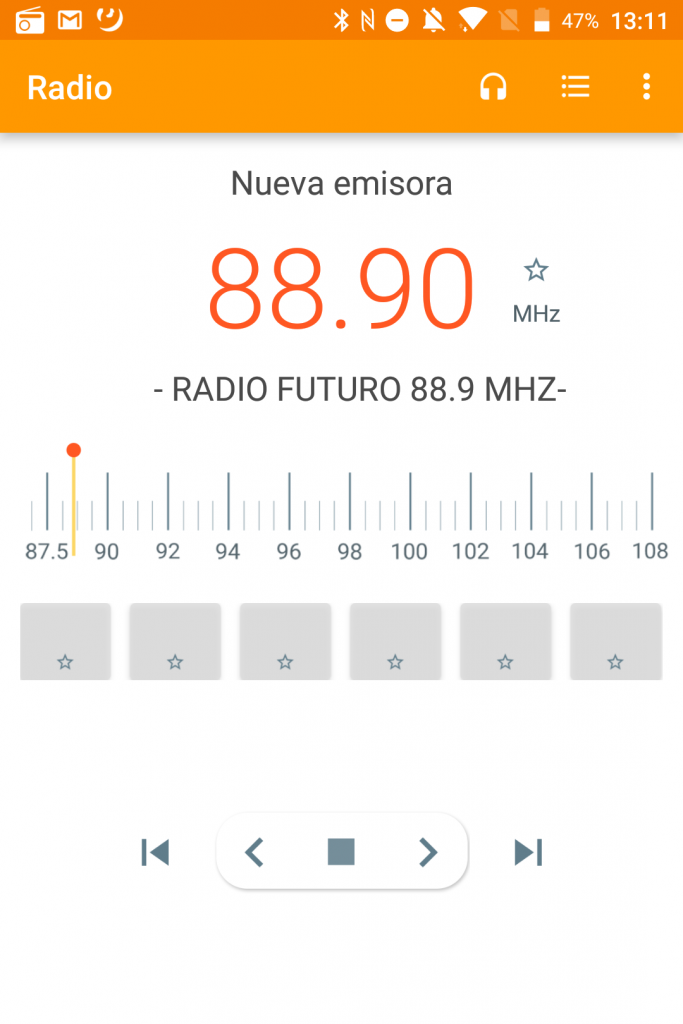683x1024 pixels.
Task: Seek to the next station
Action: [x=528, y=852]
